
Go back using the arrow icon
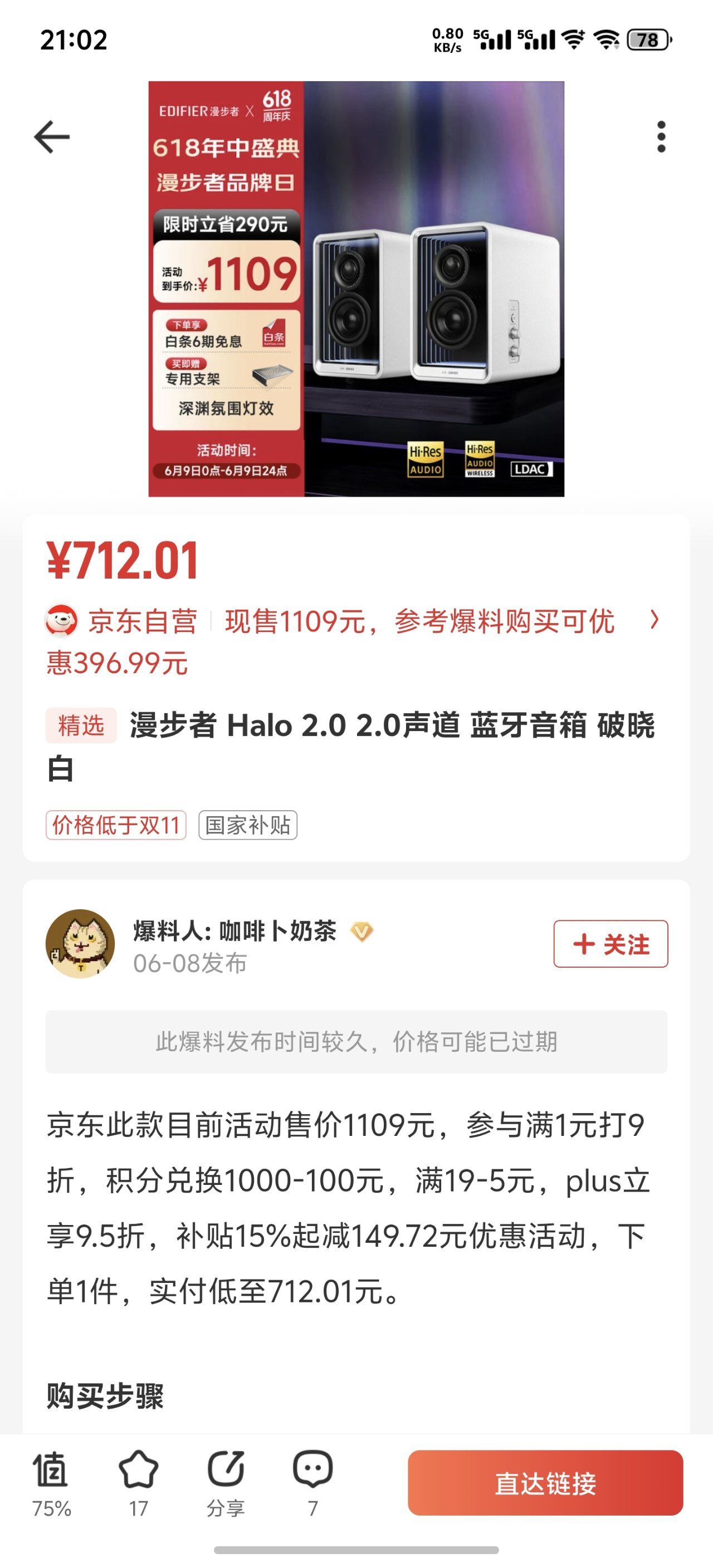tap(52, 136)
